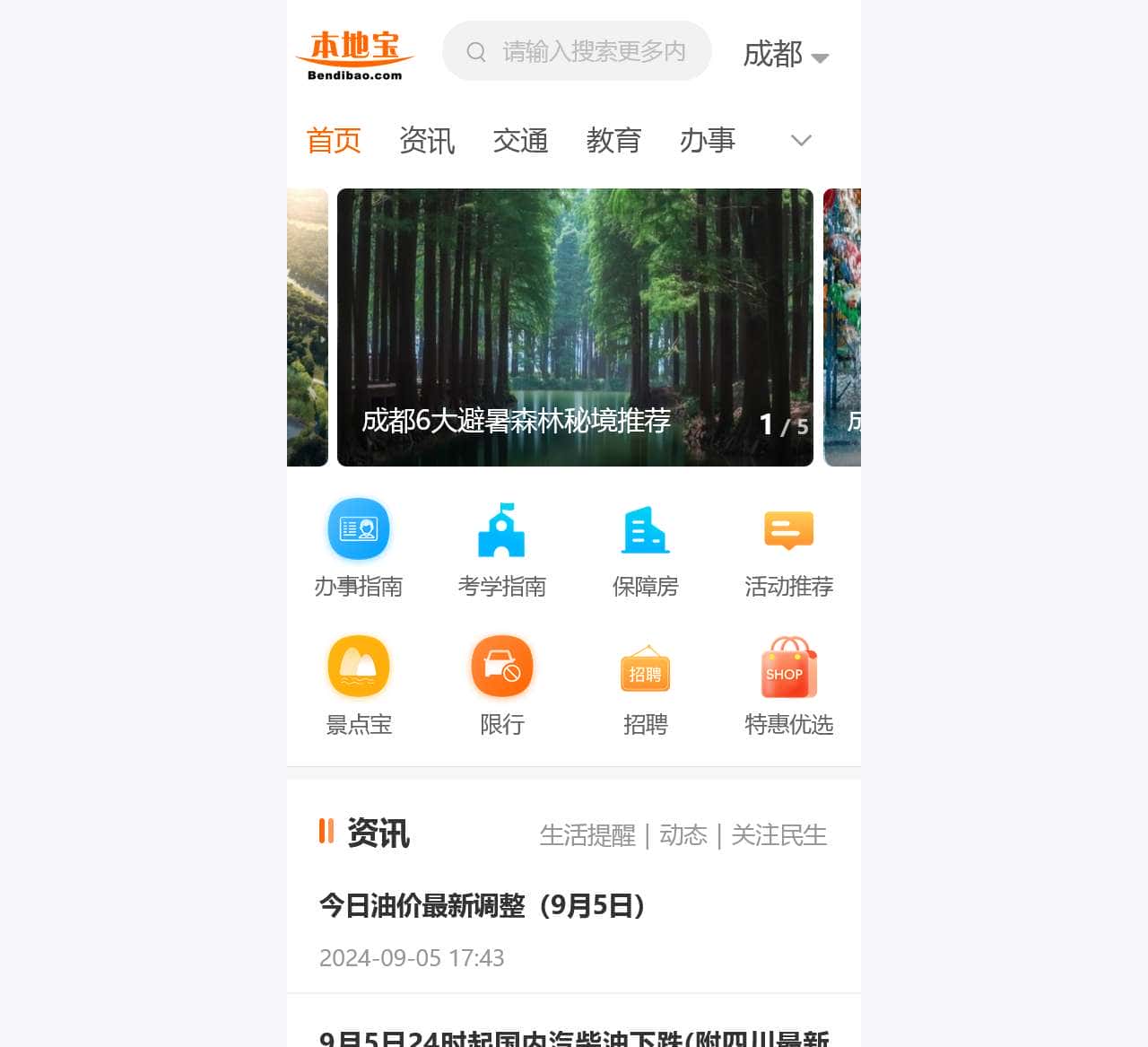
Task: Open the 特惠优选 shop shortcut
Action: pyautogui.click(x=789, y=685)
